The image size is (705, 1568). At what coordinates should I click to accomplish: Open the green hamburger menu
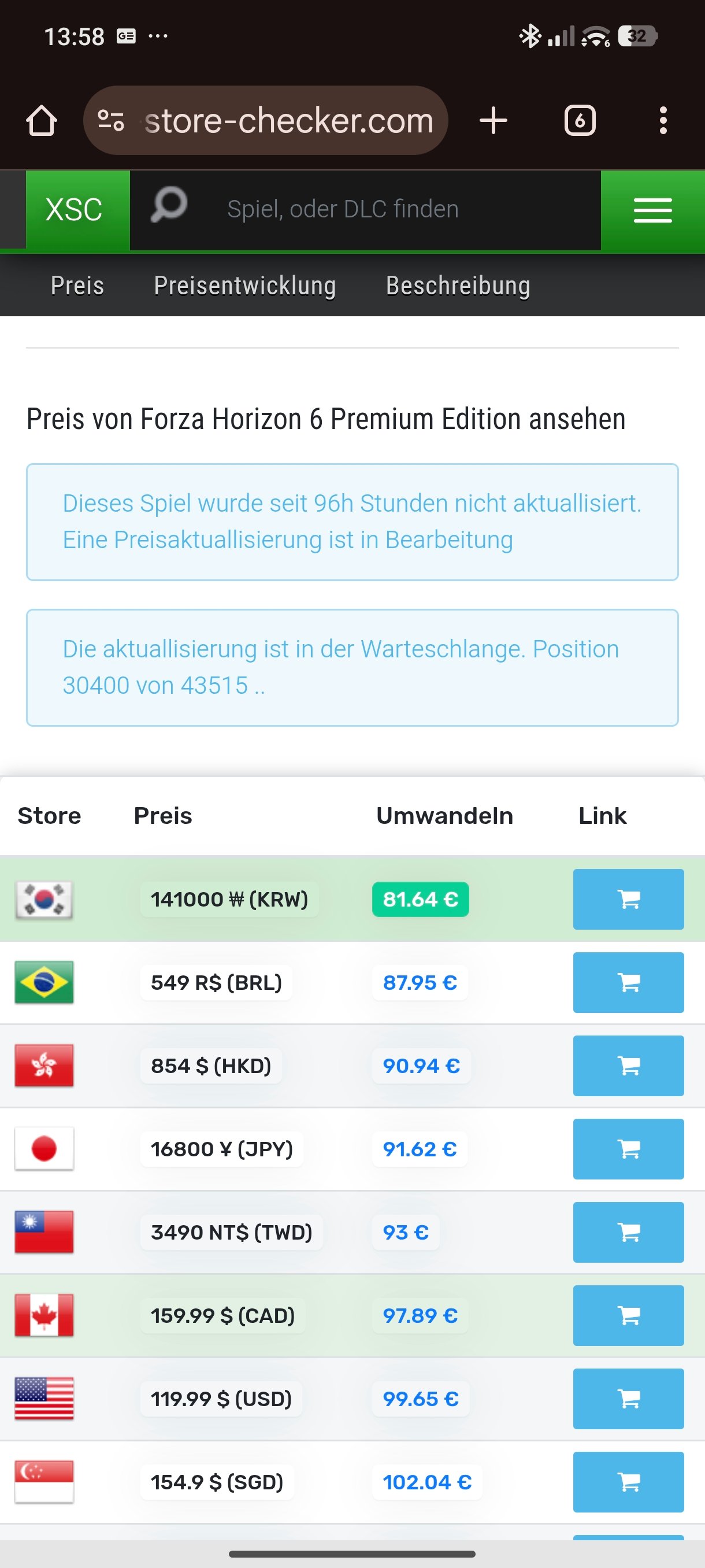652,210
